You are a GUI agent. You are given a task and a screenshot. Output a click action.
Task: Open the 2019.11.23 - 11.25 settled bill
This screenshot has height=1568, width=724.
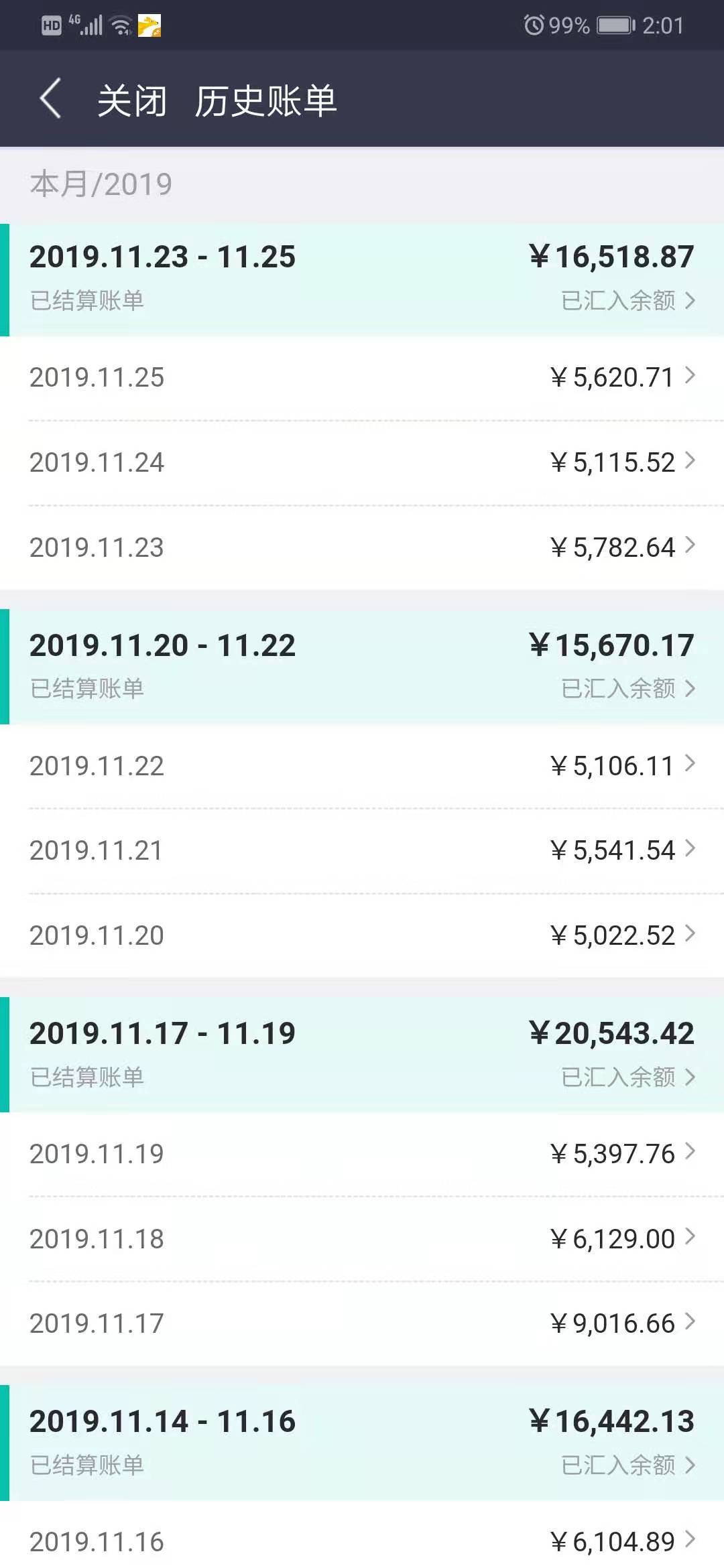tap(362, 279)
